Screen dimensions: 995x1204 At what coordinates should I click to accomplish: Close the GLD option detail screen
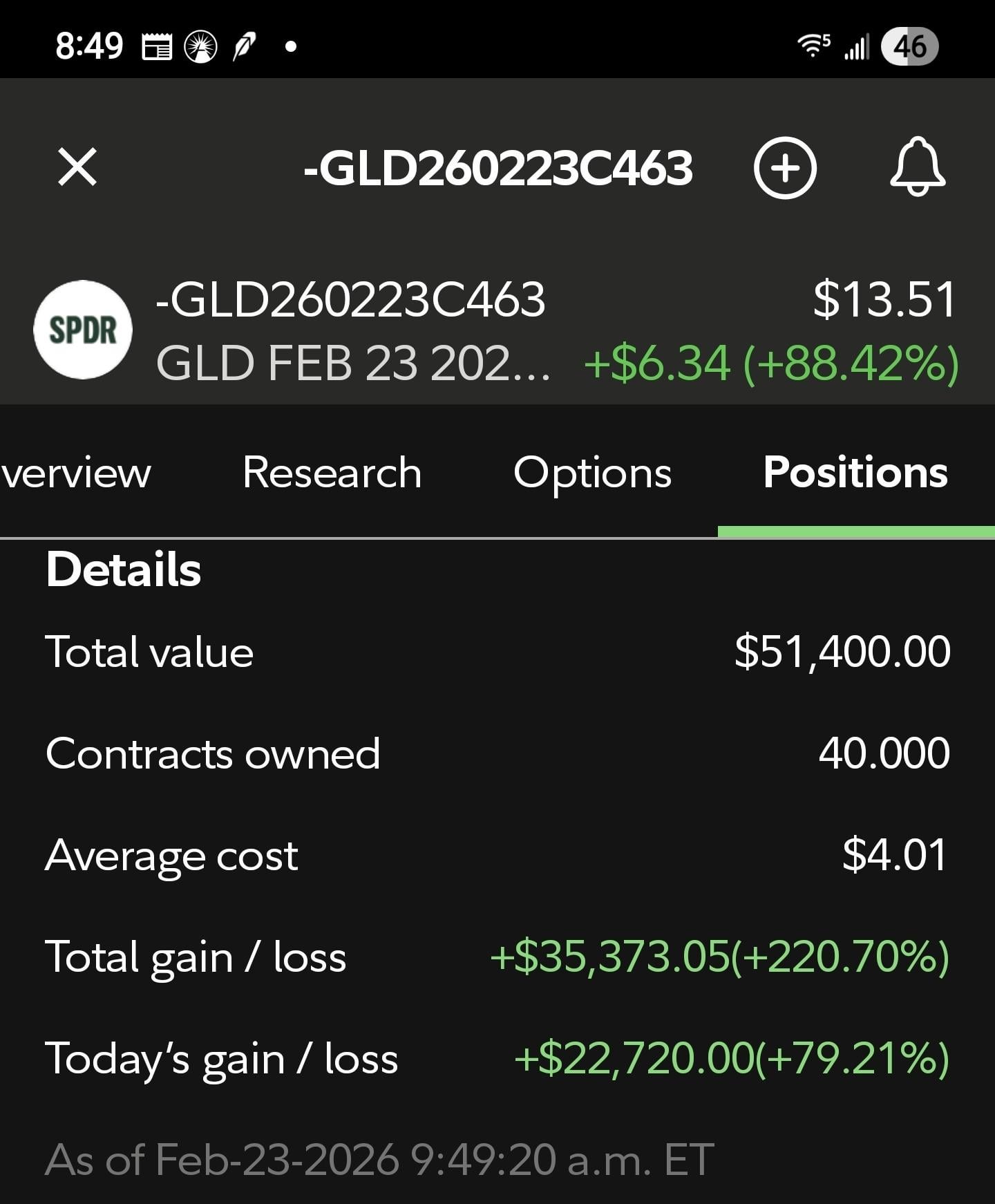click(x=77, y=167)
